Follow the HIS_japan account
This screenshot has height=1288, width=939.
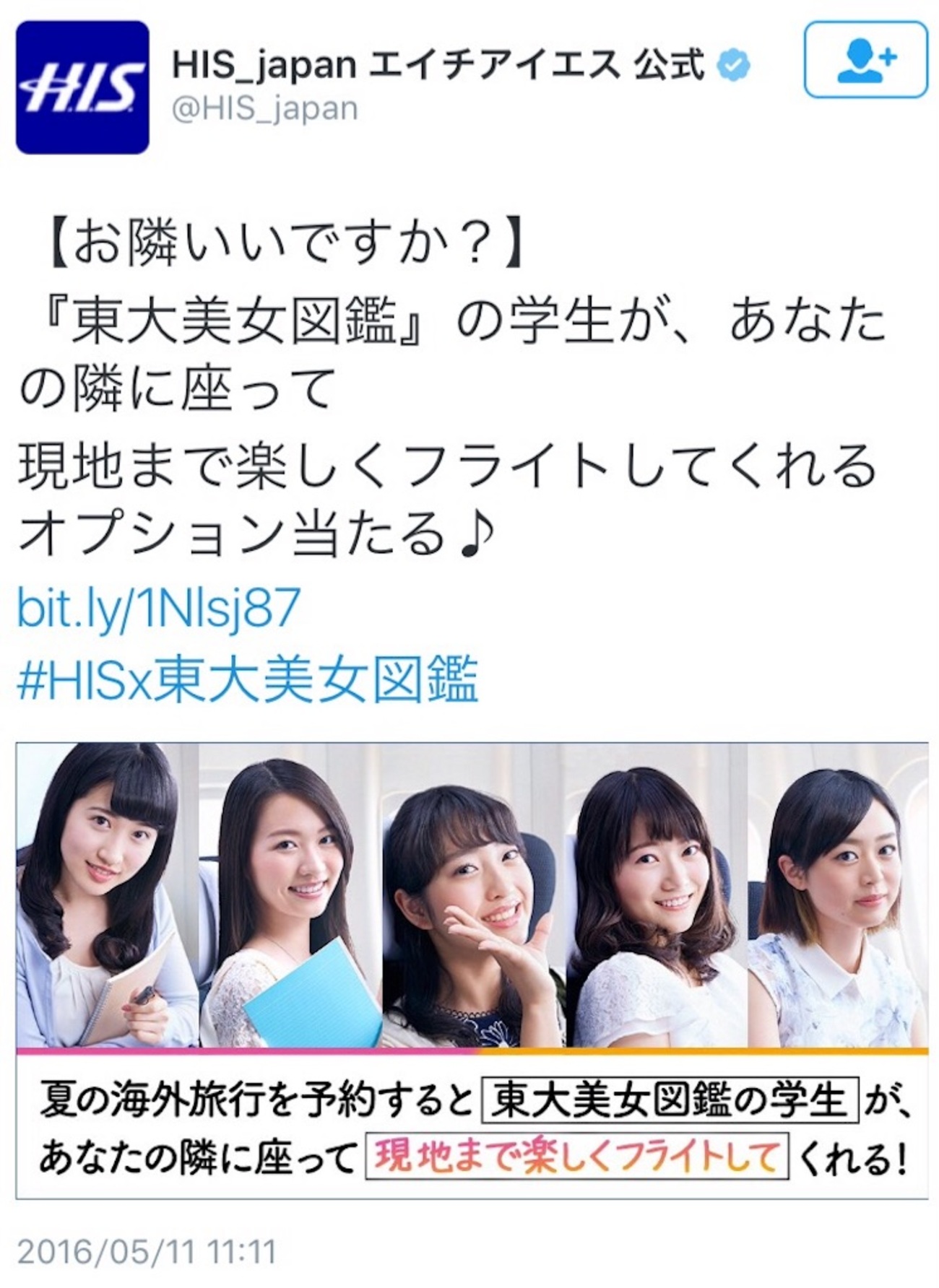pos(865,60)
